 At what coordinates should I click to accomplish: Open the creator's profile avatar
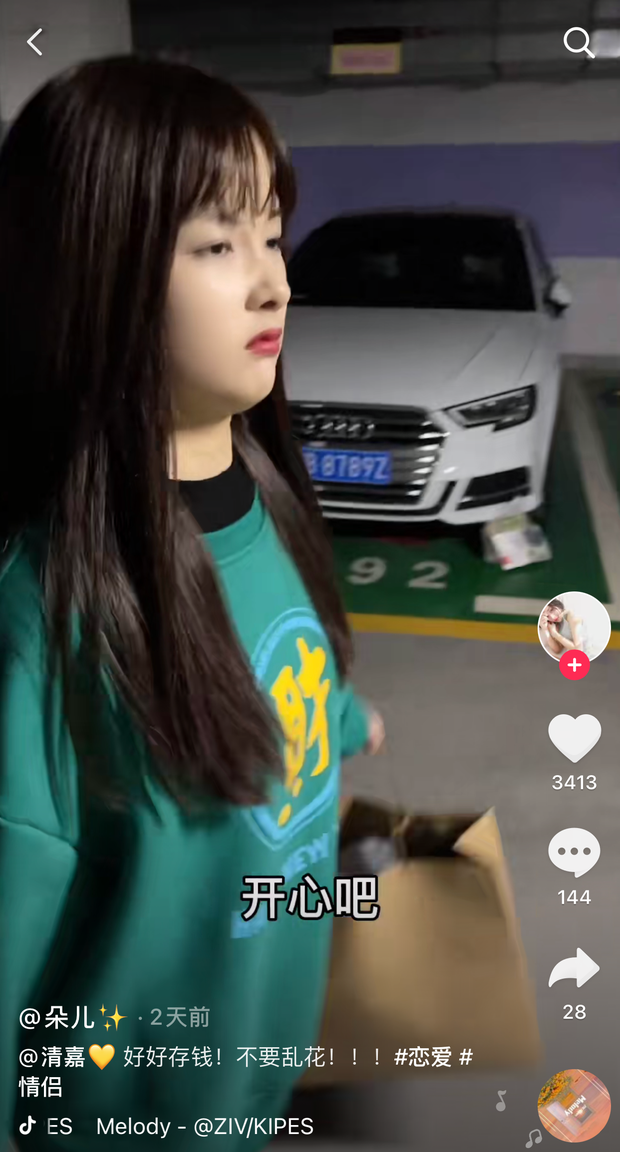click(x=574, y=626)
